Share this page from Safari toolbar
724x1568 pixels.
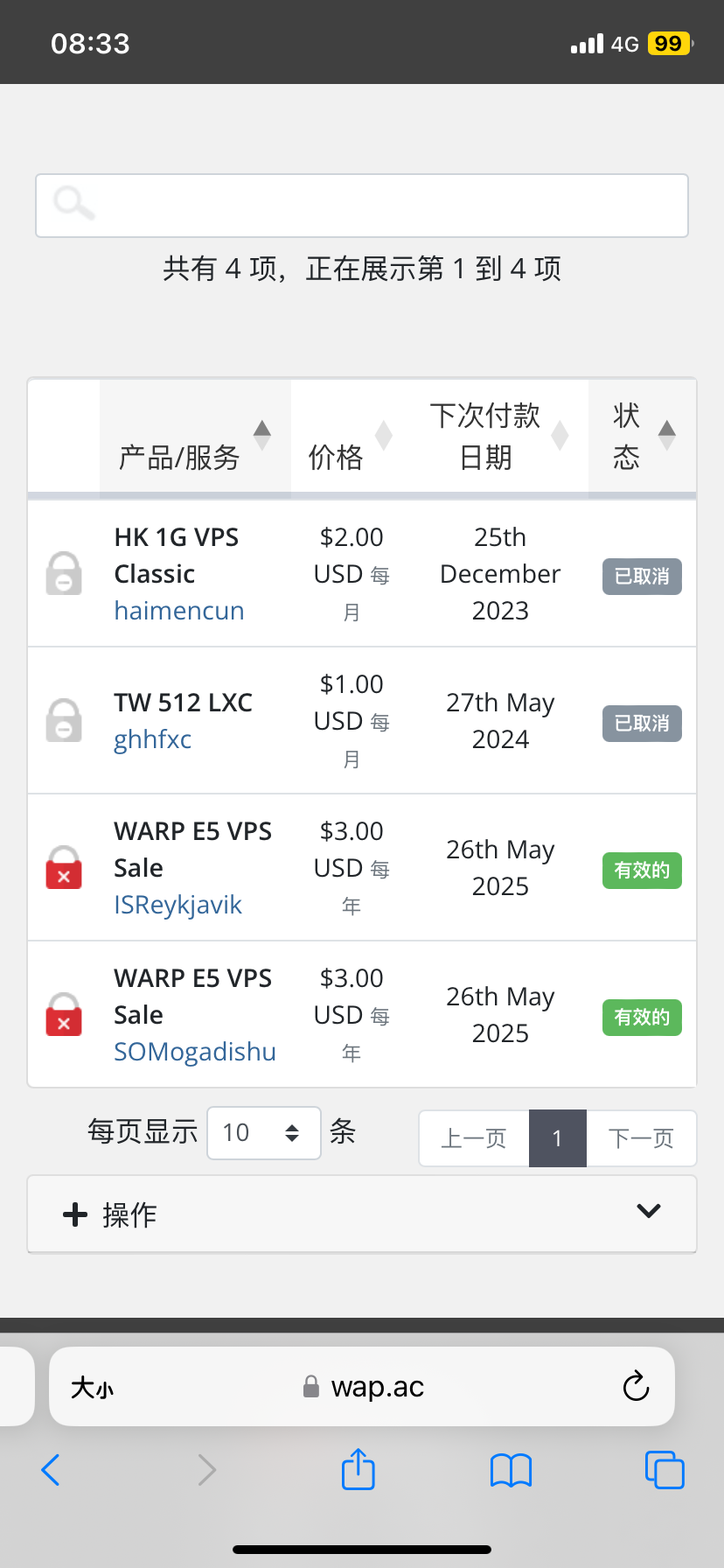click(358, 1469)
